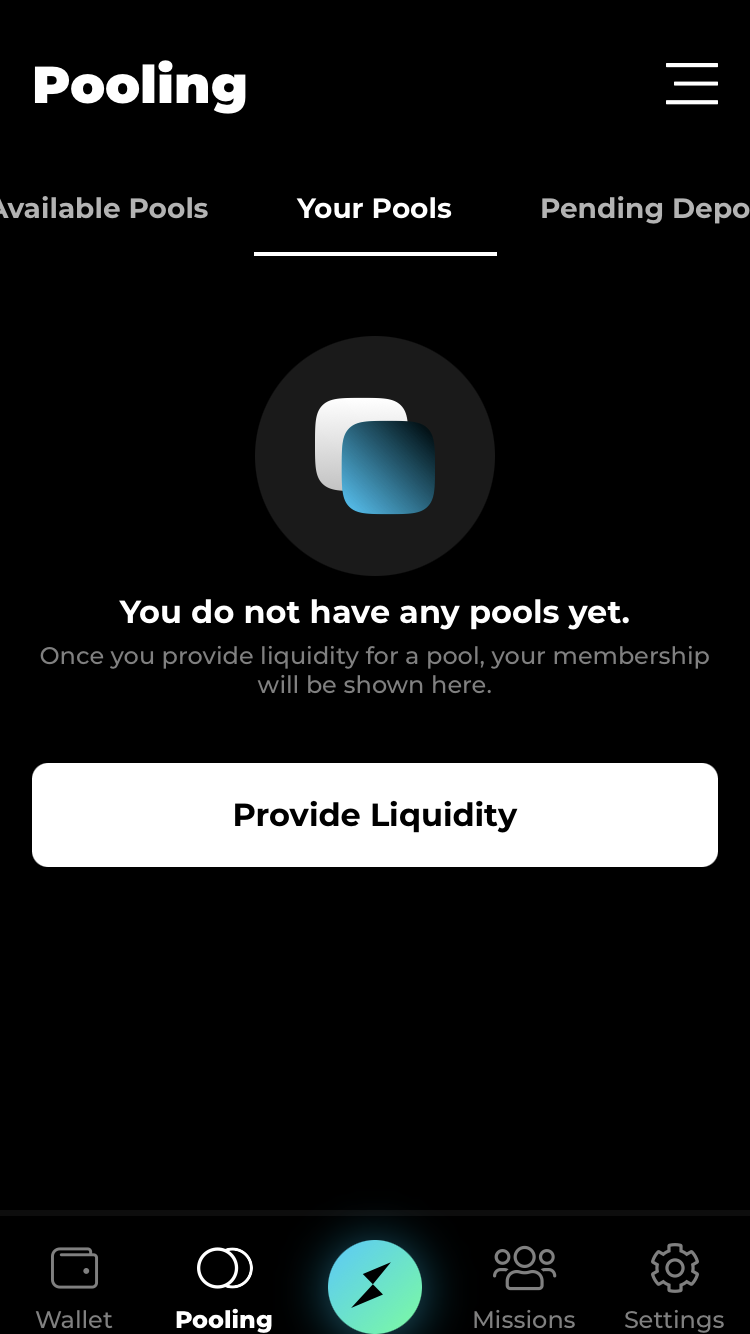Open the hamburger menu
The image size is (750, 1334).
click(x=692, y=84)
